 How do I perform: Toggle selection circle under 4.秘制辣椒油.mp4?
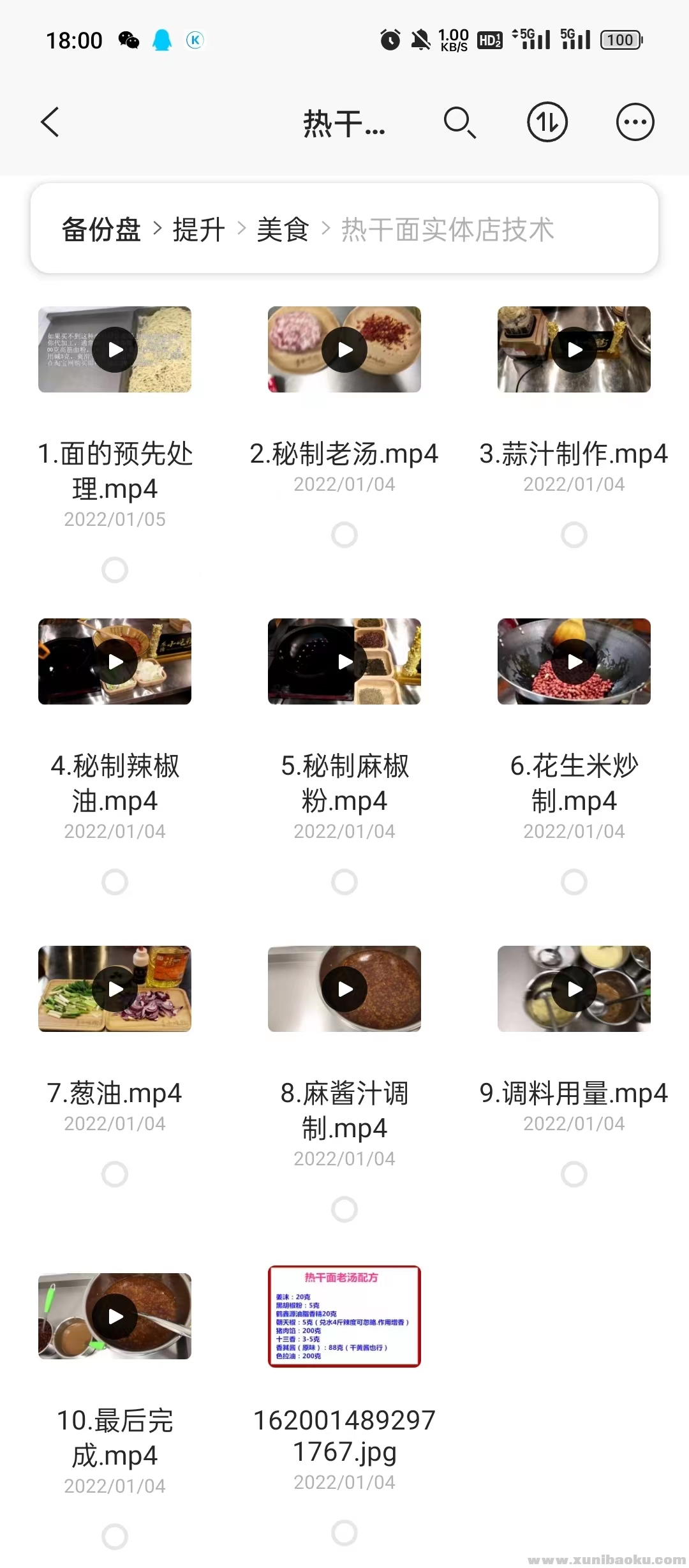[114, 881]
